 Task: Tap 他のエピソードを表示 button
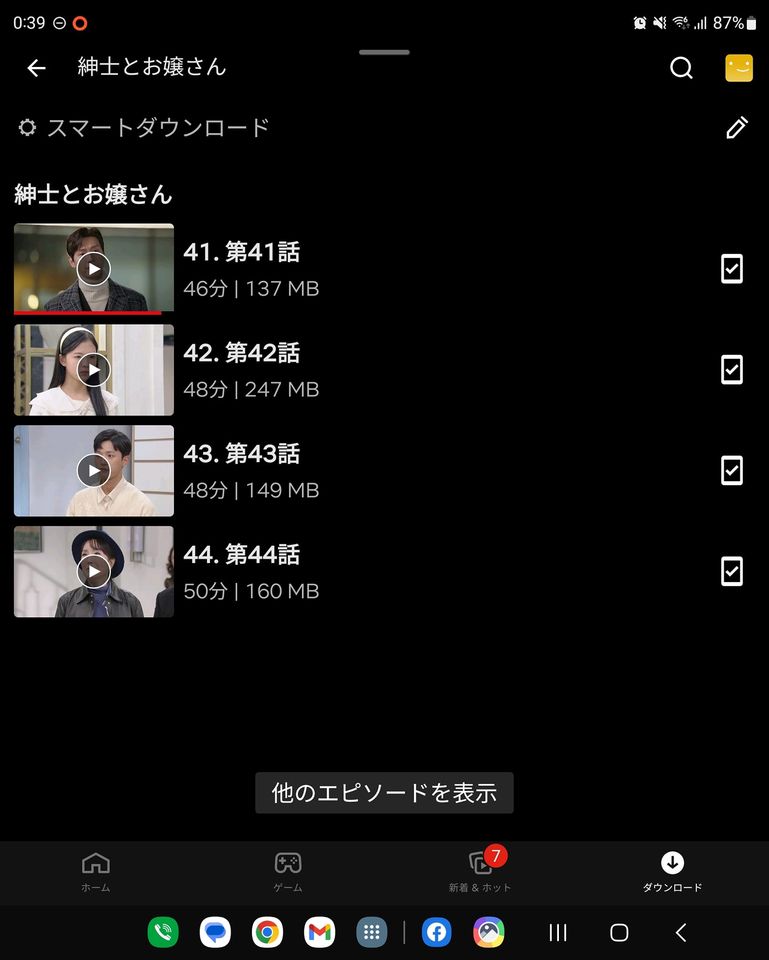(384, 793)
